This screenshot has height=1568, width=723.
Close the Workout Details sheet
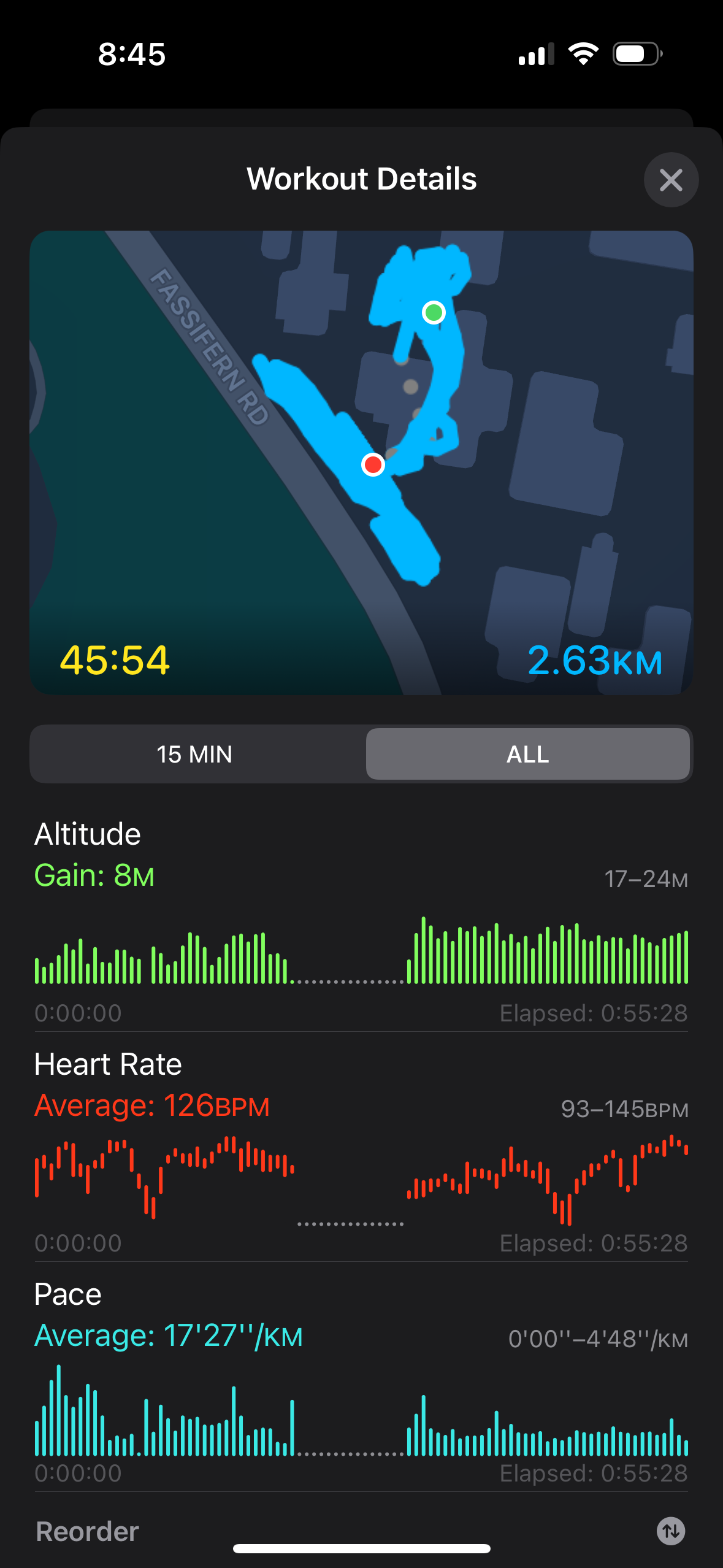pyautogui.click(x=671, y=180)
